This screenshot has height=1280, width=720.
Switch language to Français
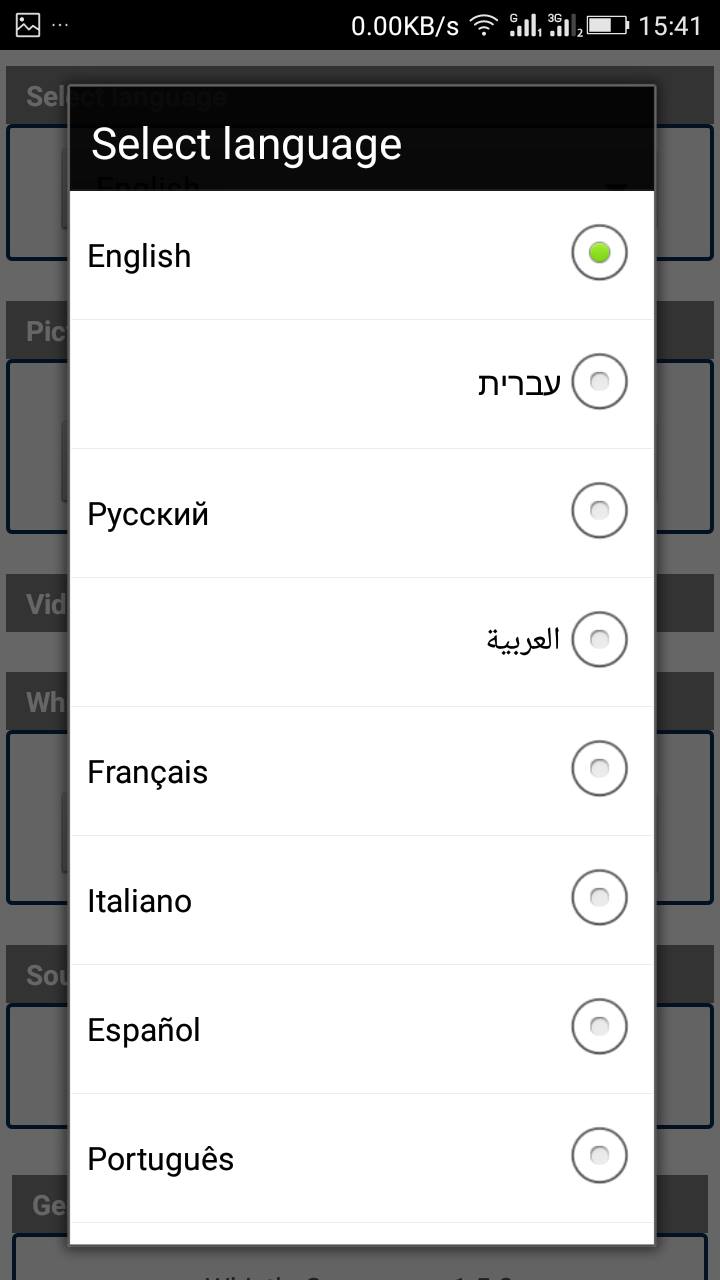361,771
